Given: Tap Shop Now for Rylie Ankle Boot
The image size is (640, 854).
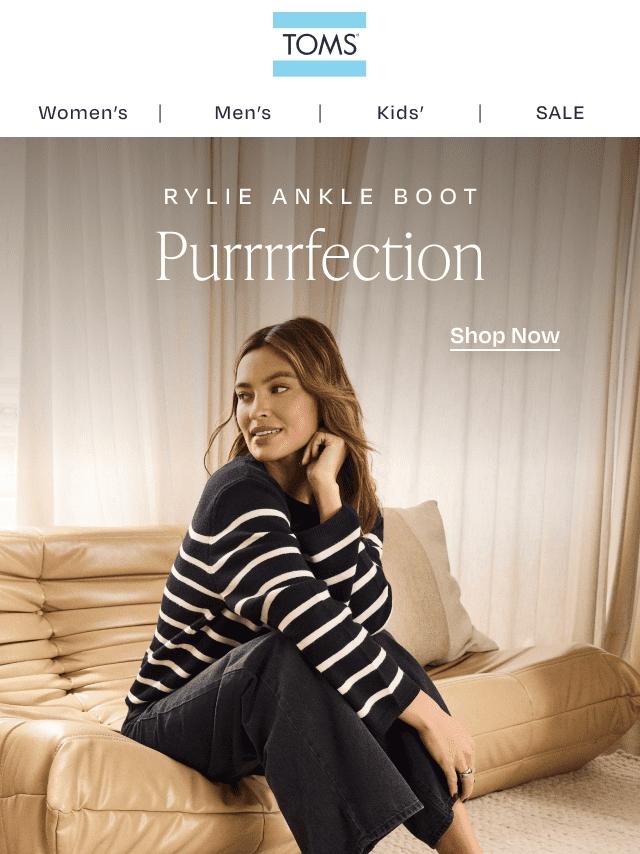Looking at the screenshot, I should click(504, 336).
